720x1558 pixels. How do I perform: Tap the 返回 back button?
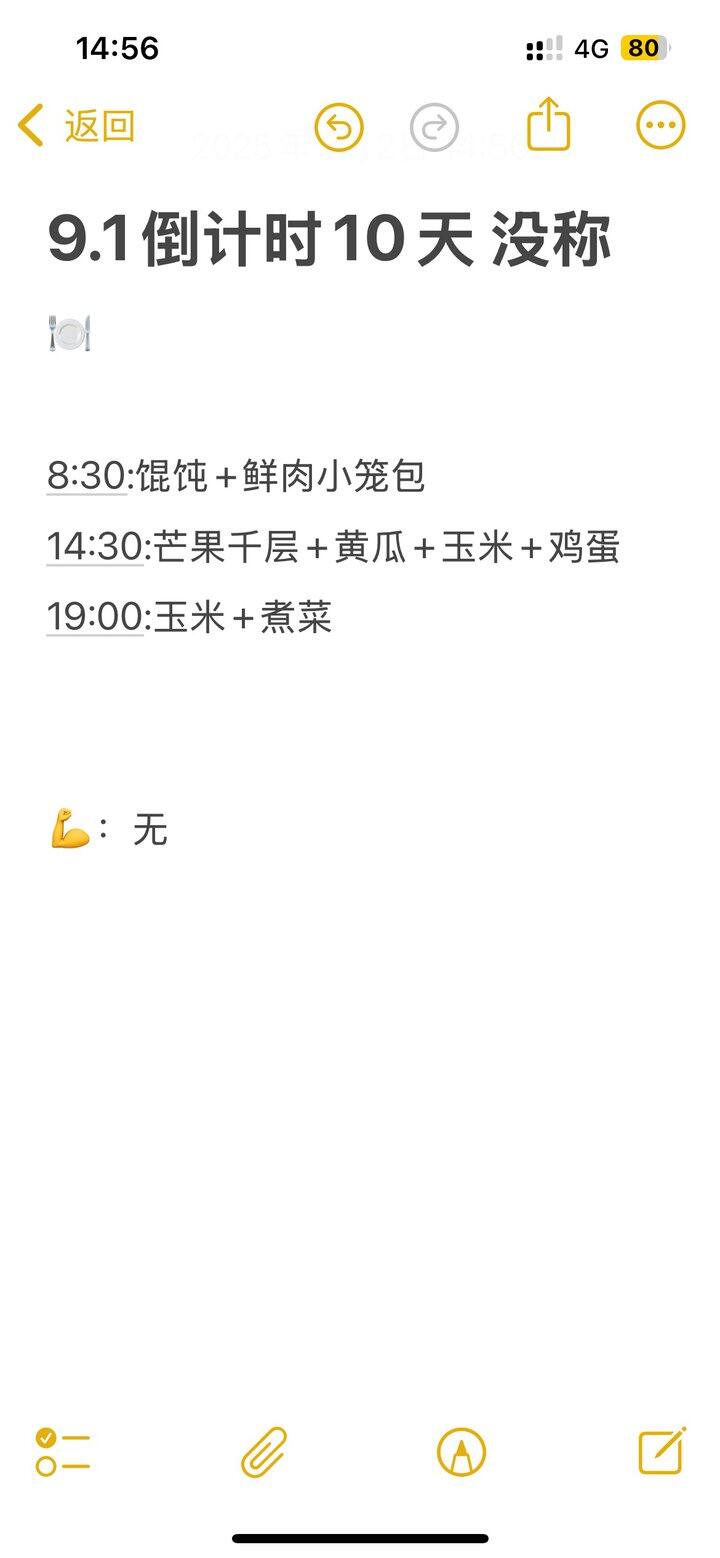[x=93, y=124]
